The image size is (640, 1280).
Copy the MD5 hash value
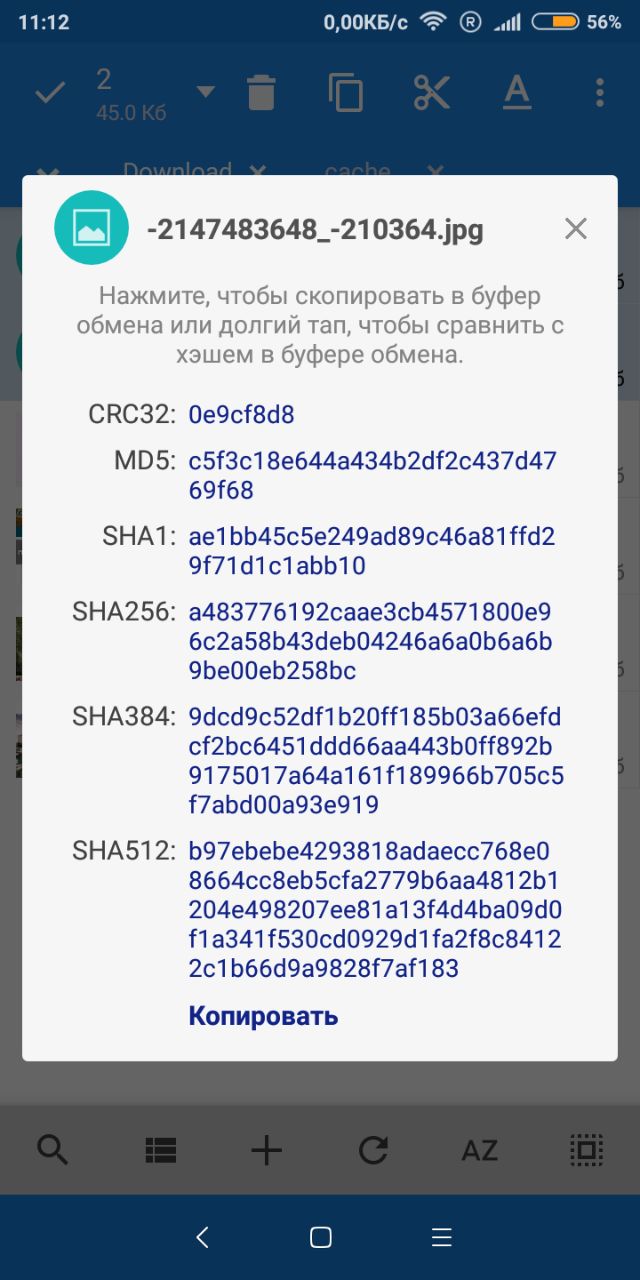click(372, 476)
